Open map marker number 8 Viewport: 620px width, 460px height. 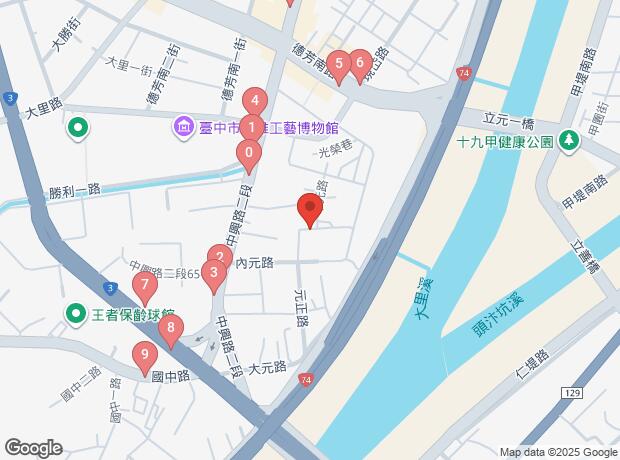pyautogui.click(x=172, y=327)
